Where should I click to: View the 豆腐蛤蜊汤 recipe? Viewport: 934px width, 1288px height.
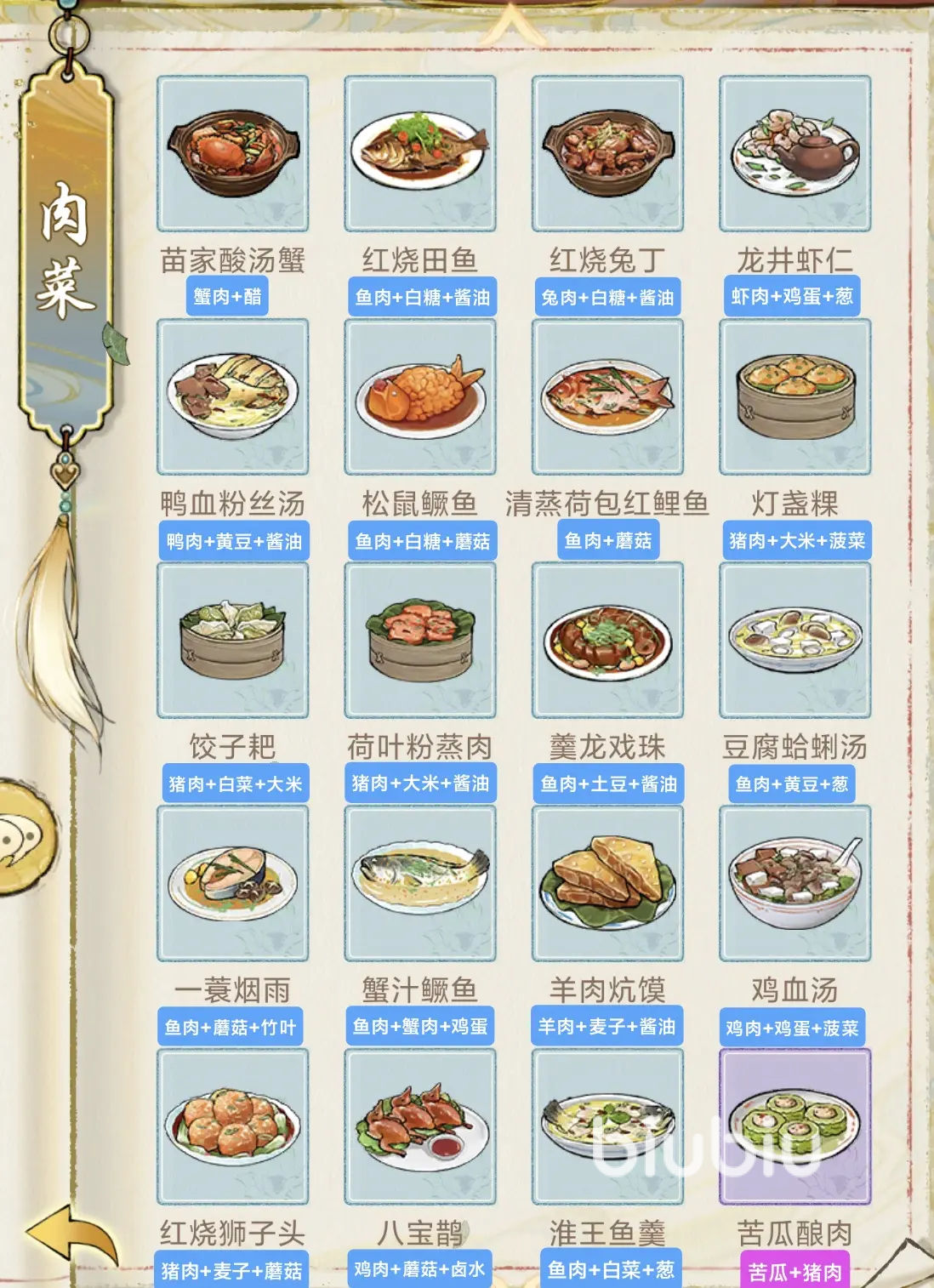tap(794, 640)
